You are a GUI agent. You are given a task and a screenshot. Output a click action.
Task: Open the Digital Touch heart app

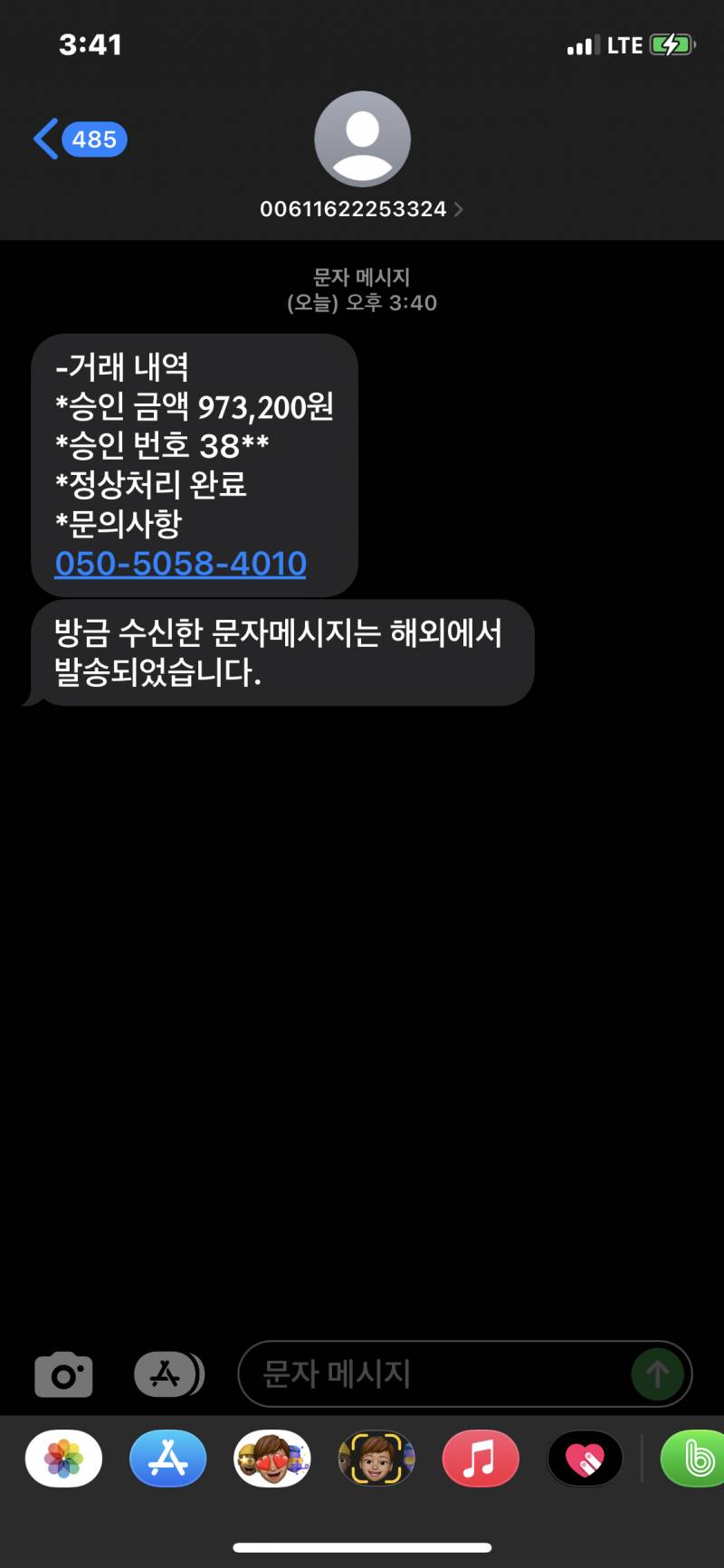pos(585,1459)
